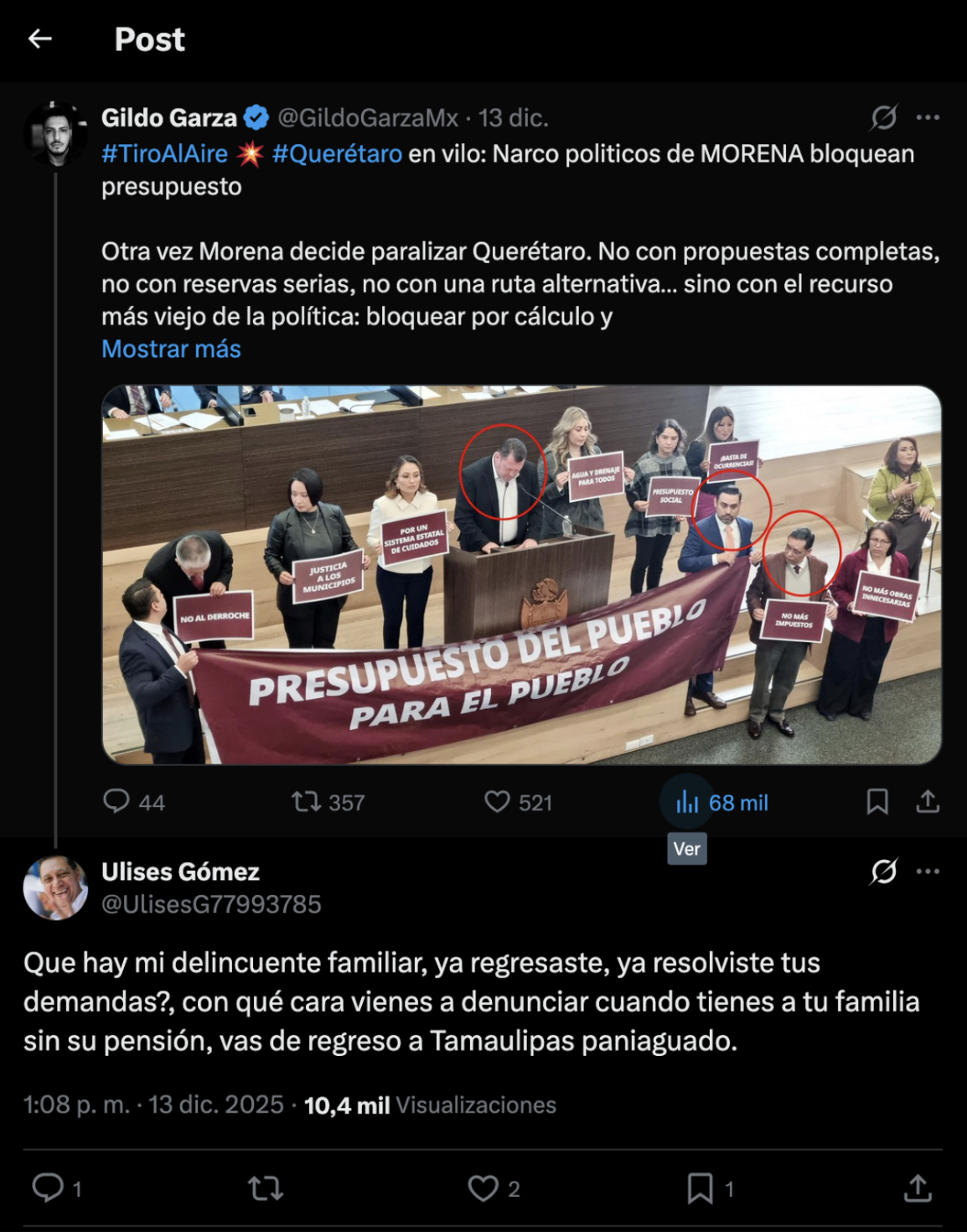Open the #TiroAlAire hashtag
The image size is (967, 1232).
pos(164,154)
